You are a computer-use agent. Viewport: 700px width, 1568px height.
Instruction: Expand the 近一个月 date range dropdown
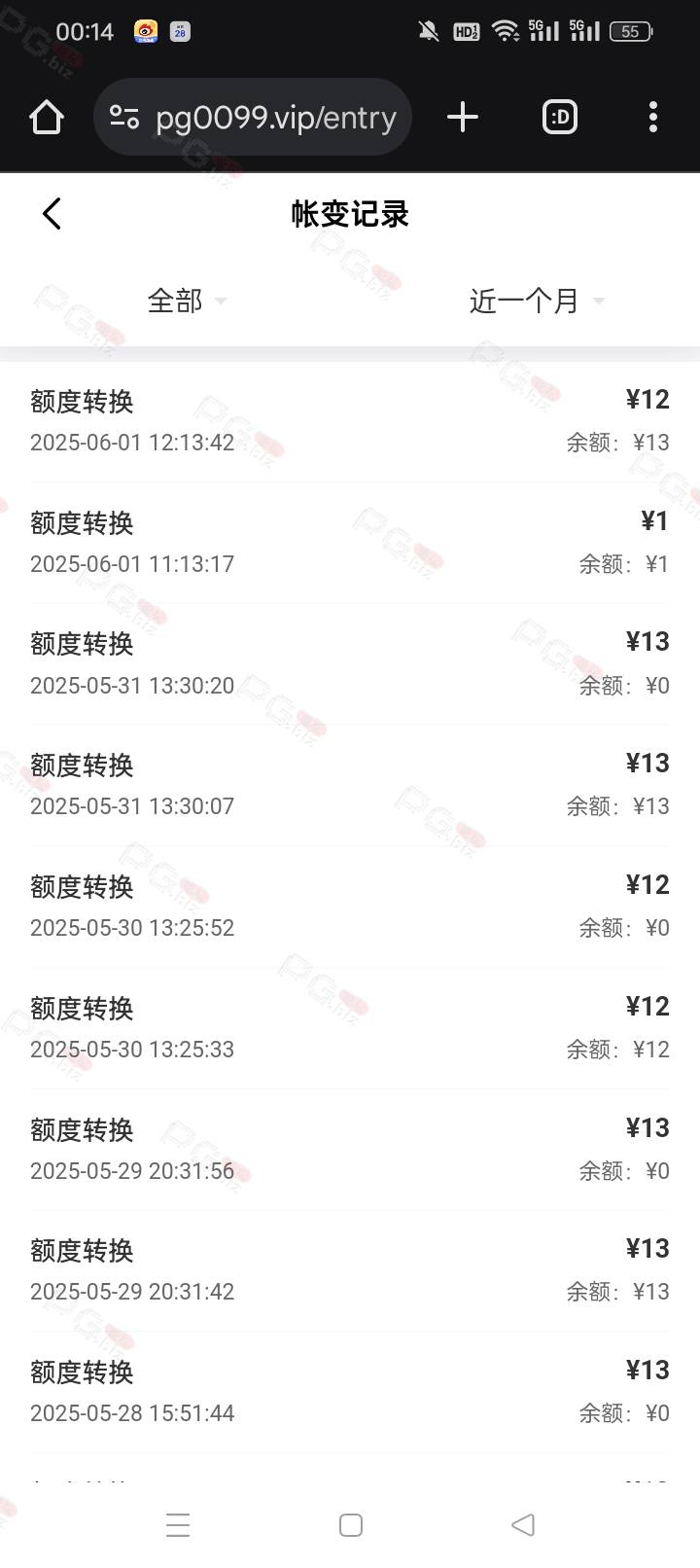tap(537, 301)
